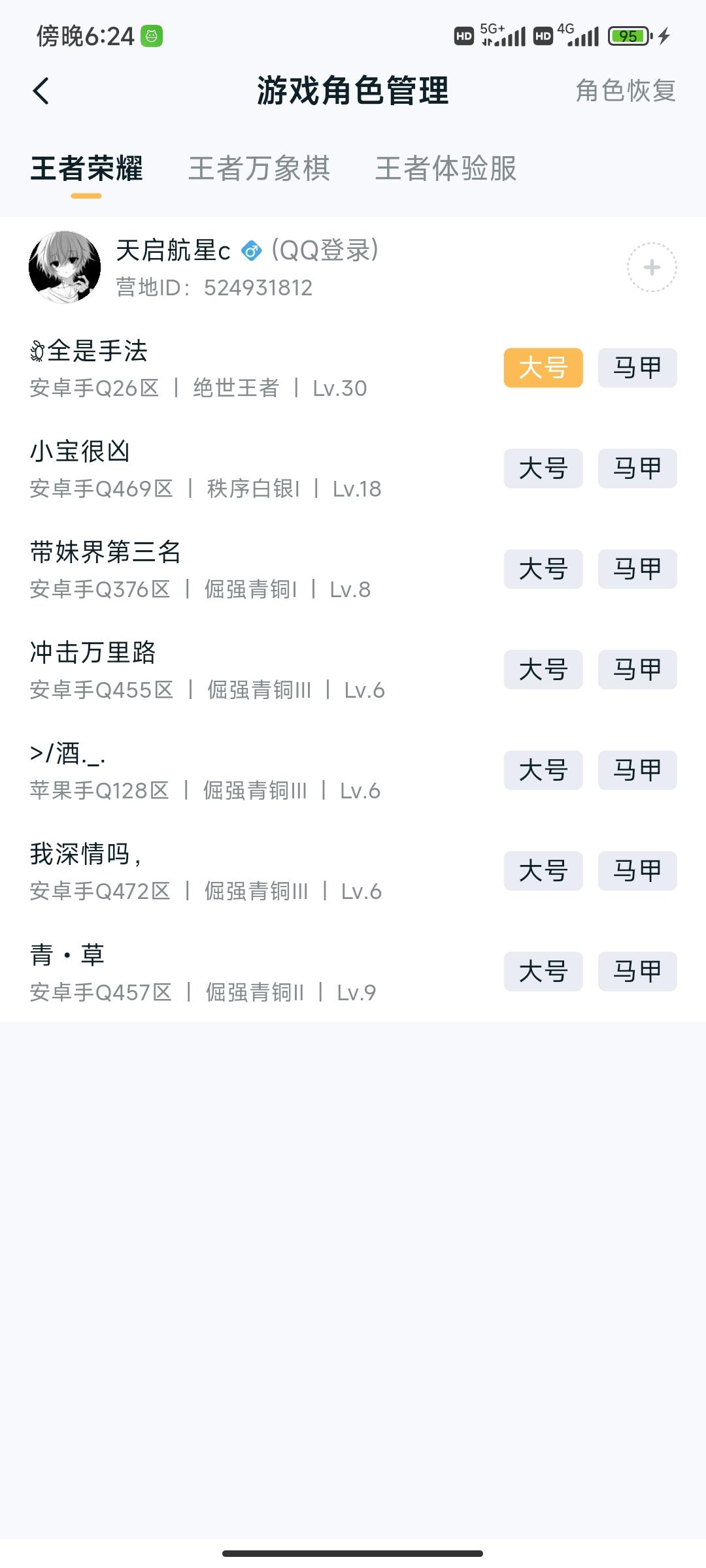The width and height of the screenshot is (706, 1568).
Task: Set 小宝很凶 as 大号
Action: pyautogui.click(x=543, y=468)
